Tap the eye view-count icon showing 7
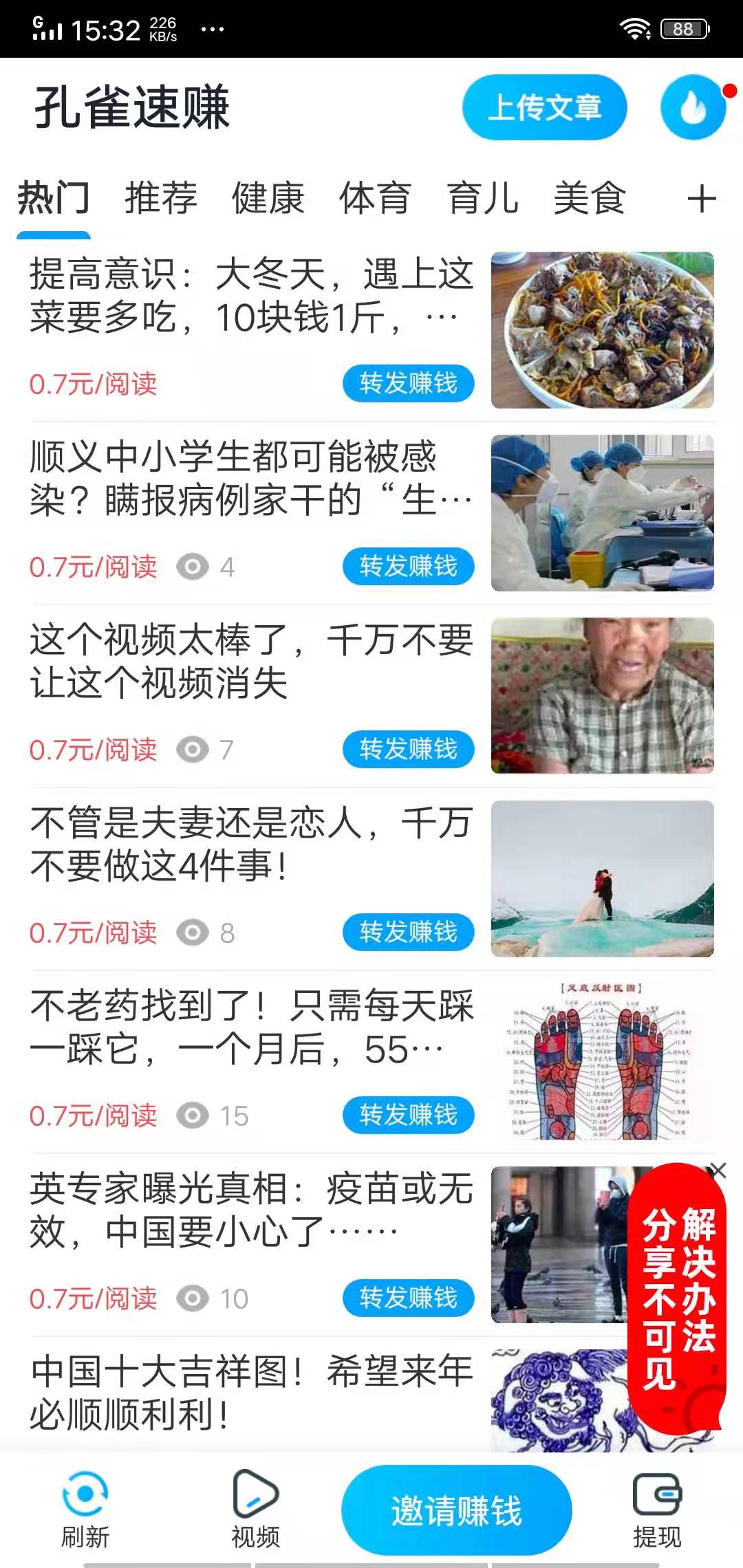 point(194,750)
